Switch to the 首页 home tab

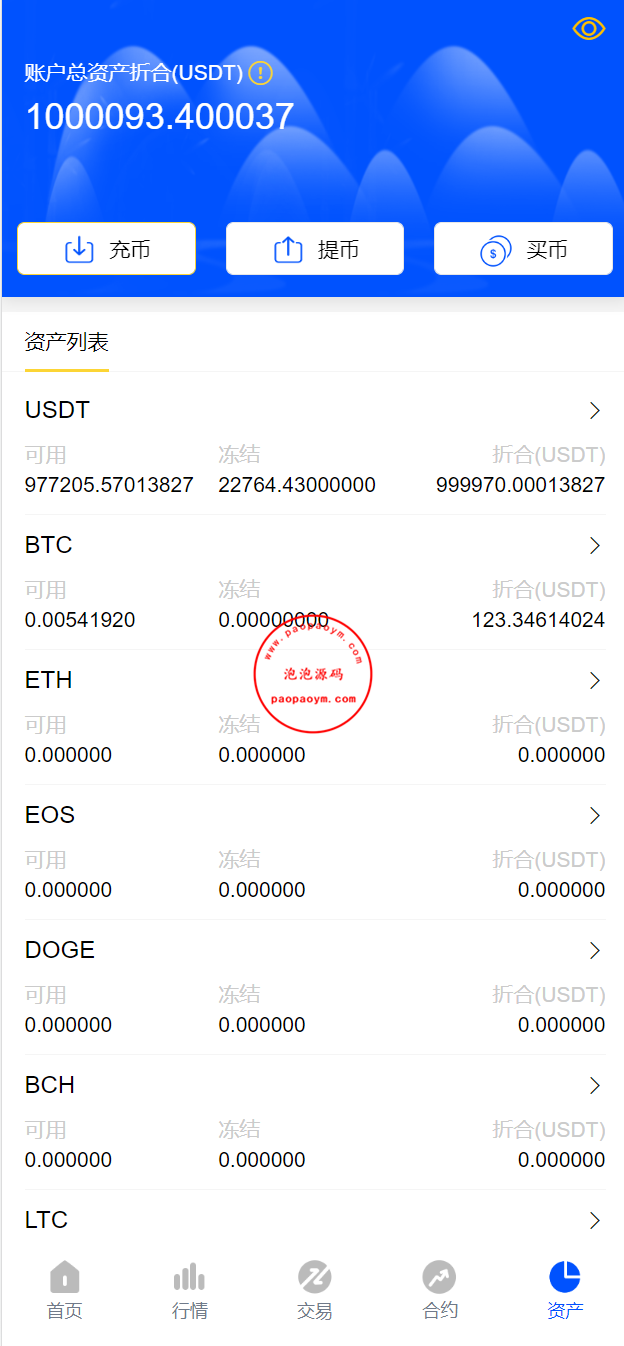[x=65, y=1290]
